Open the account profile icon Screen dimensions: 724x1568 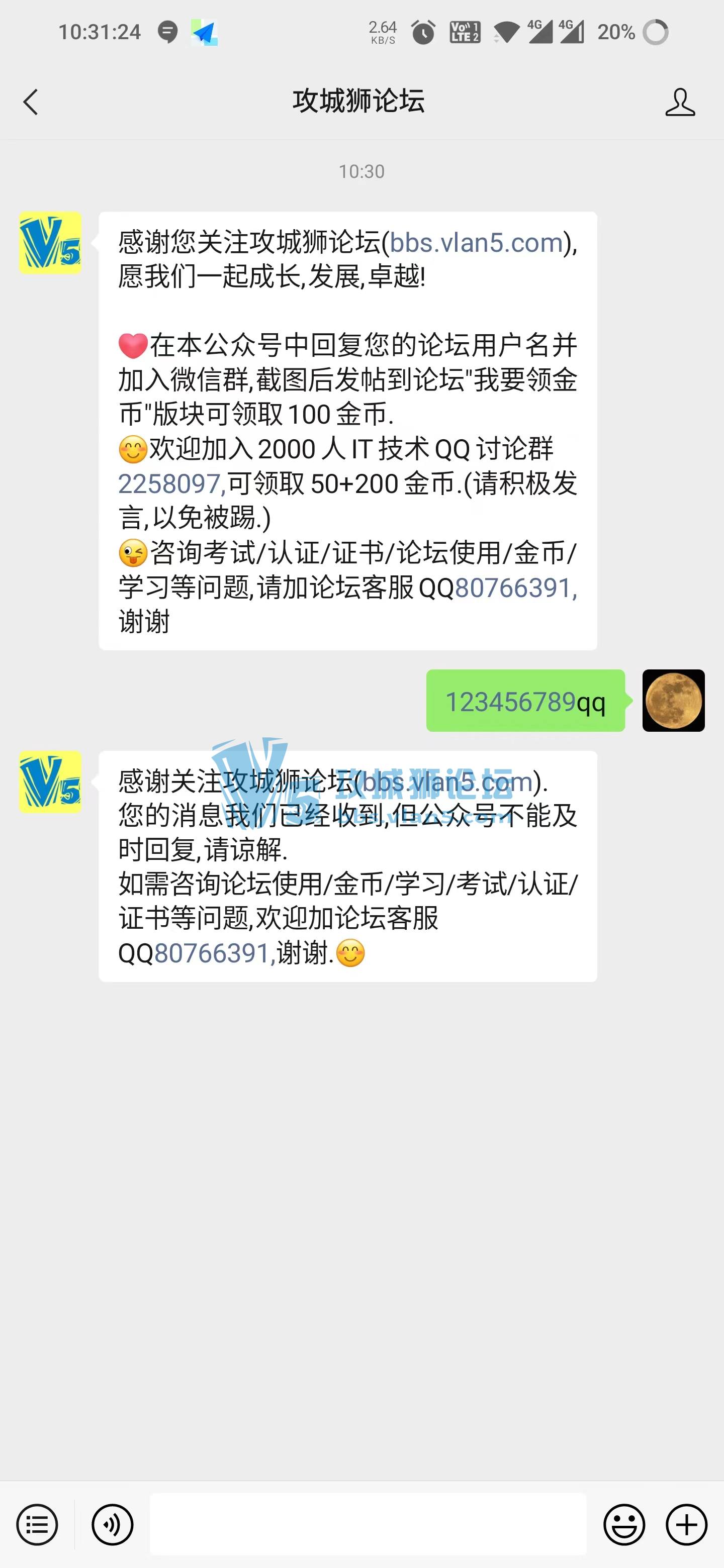(x=680, y=102)
